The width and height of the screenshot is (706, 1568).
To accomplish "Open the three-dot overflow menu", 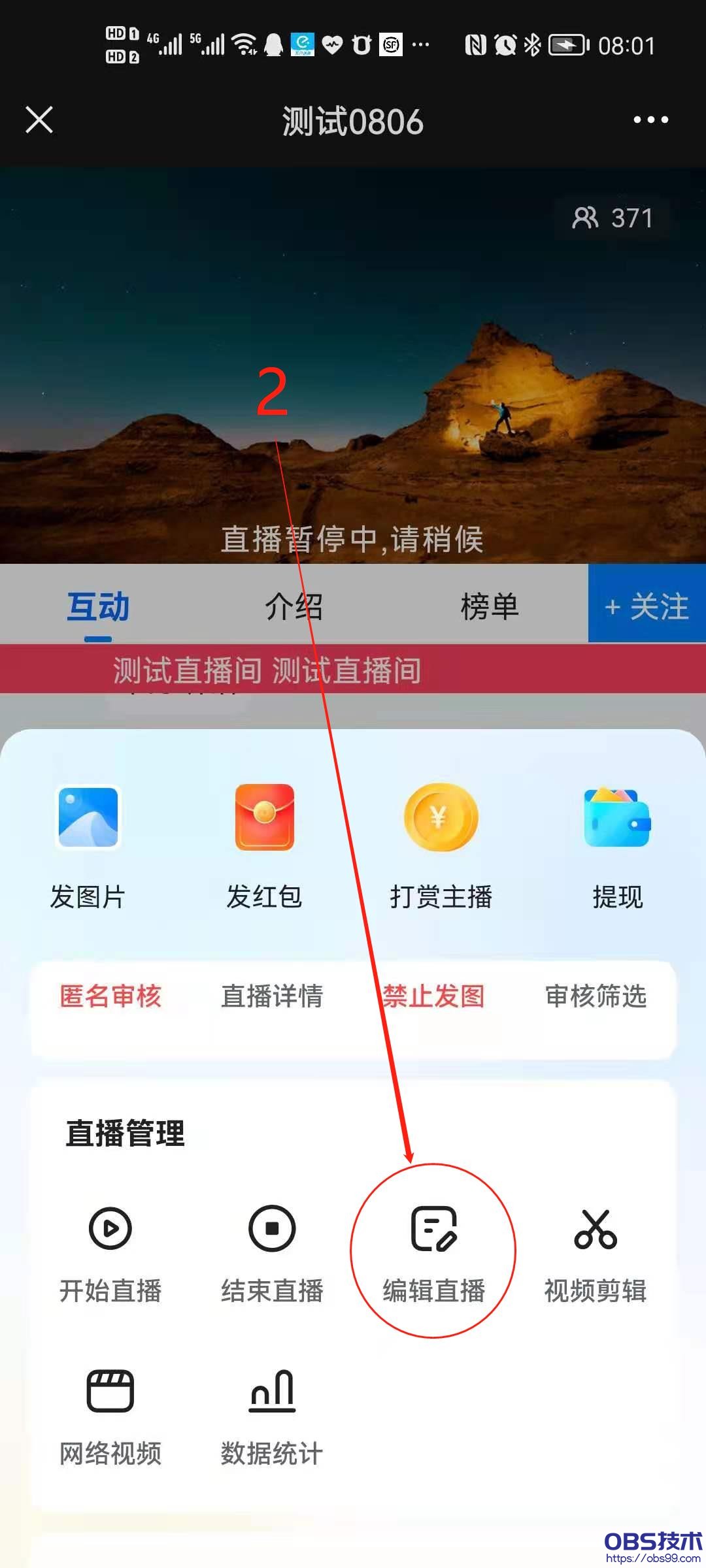I will click(650, 120).
